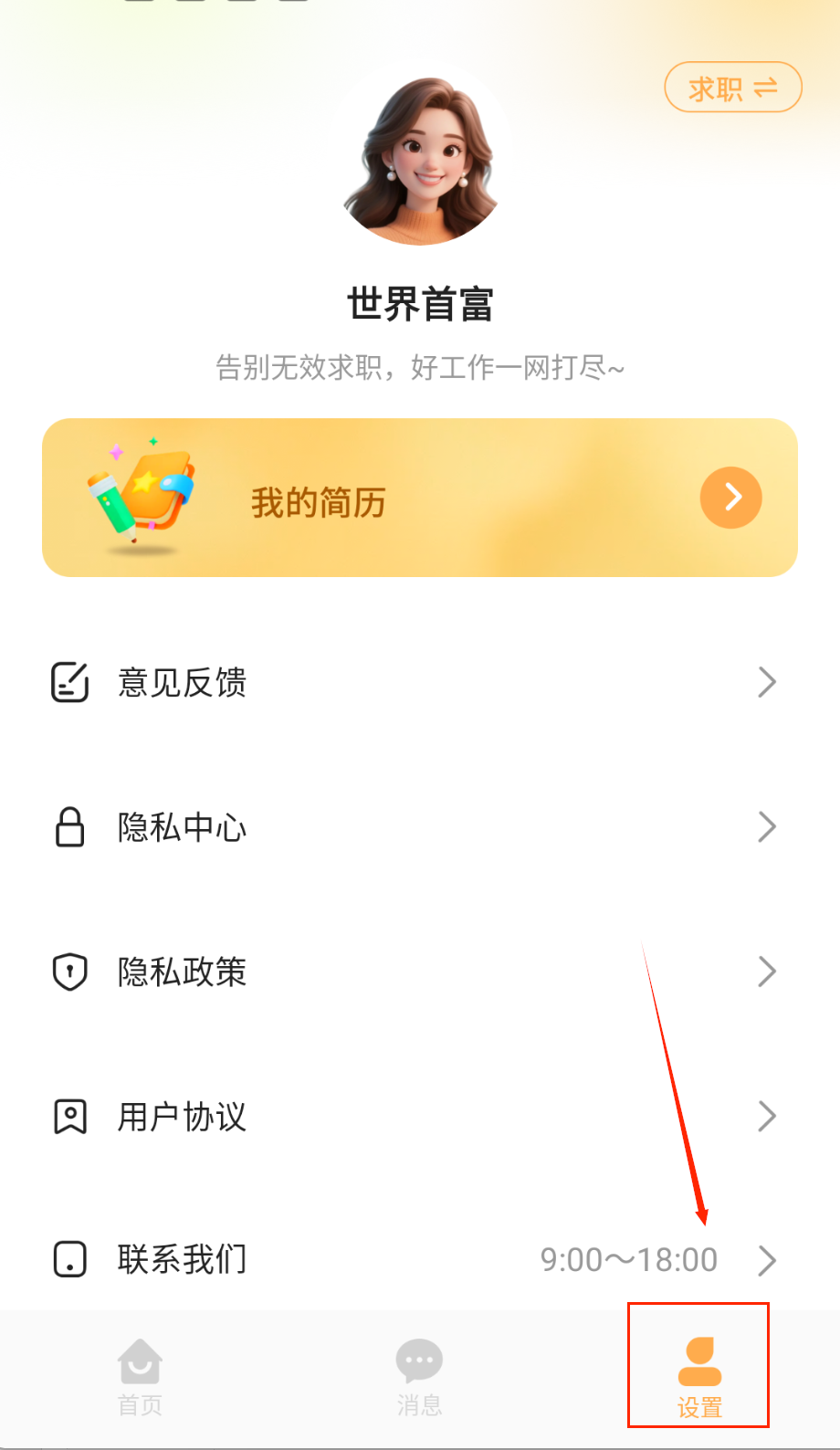Tap the profile avatar picture
The height and width of the screenshot is (1450, 840).
[420, 162]
